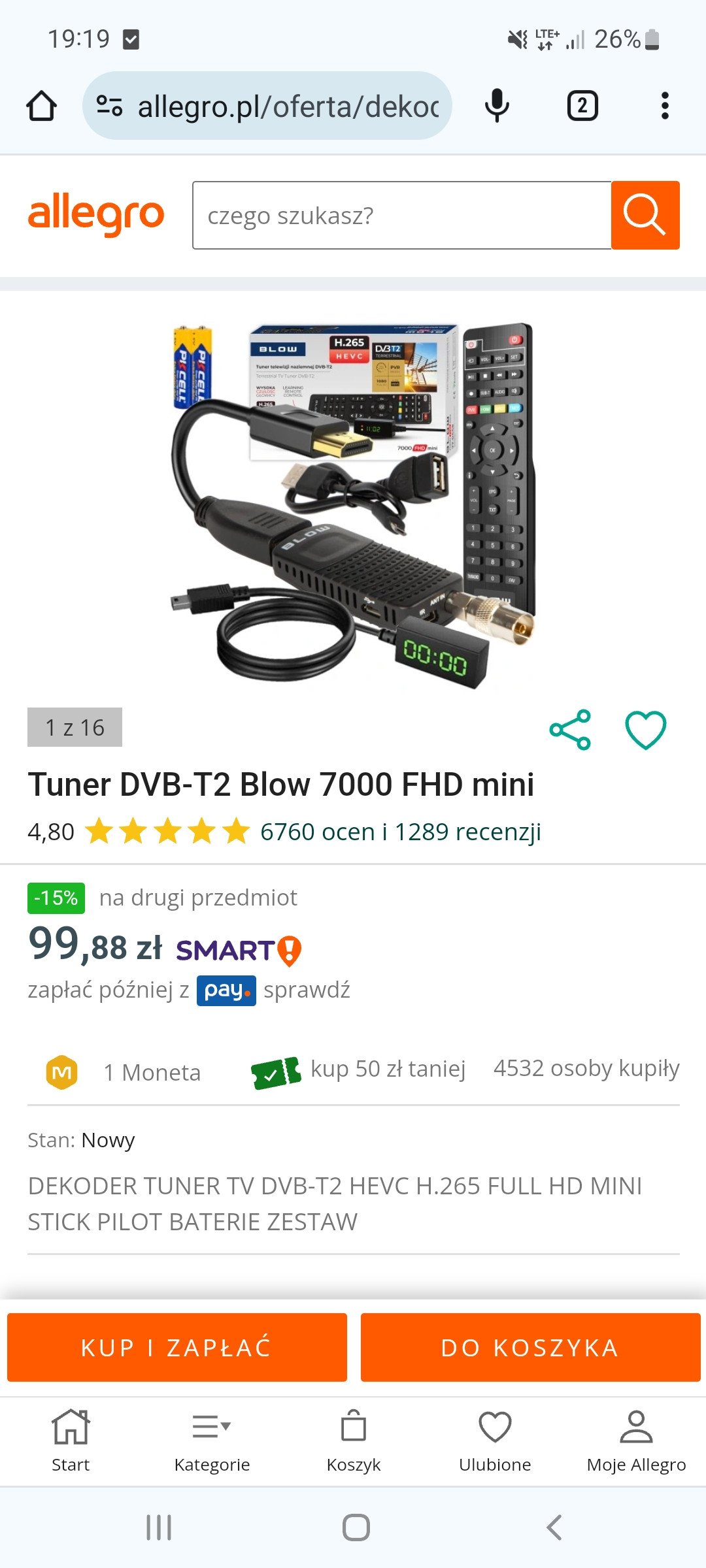Tap "sprawdź" next to Allegro Pay
This screenshot has width=706, height=1568.
[307, 990]
